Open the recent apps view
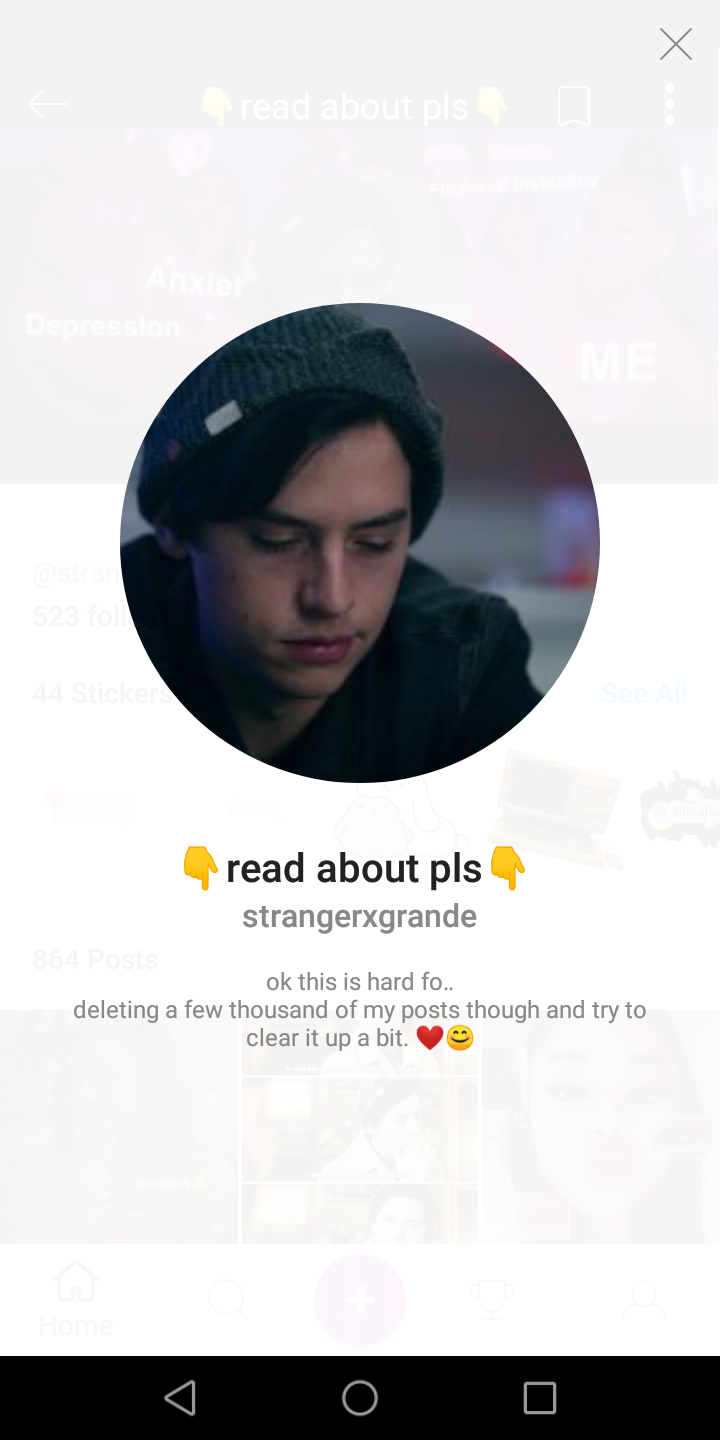Viewport: 720px width, 1440px height. [540, 1398]
